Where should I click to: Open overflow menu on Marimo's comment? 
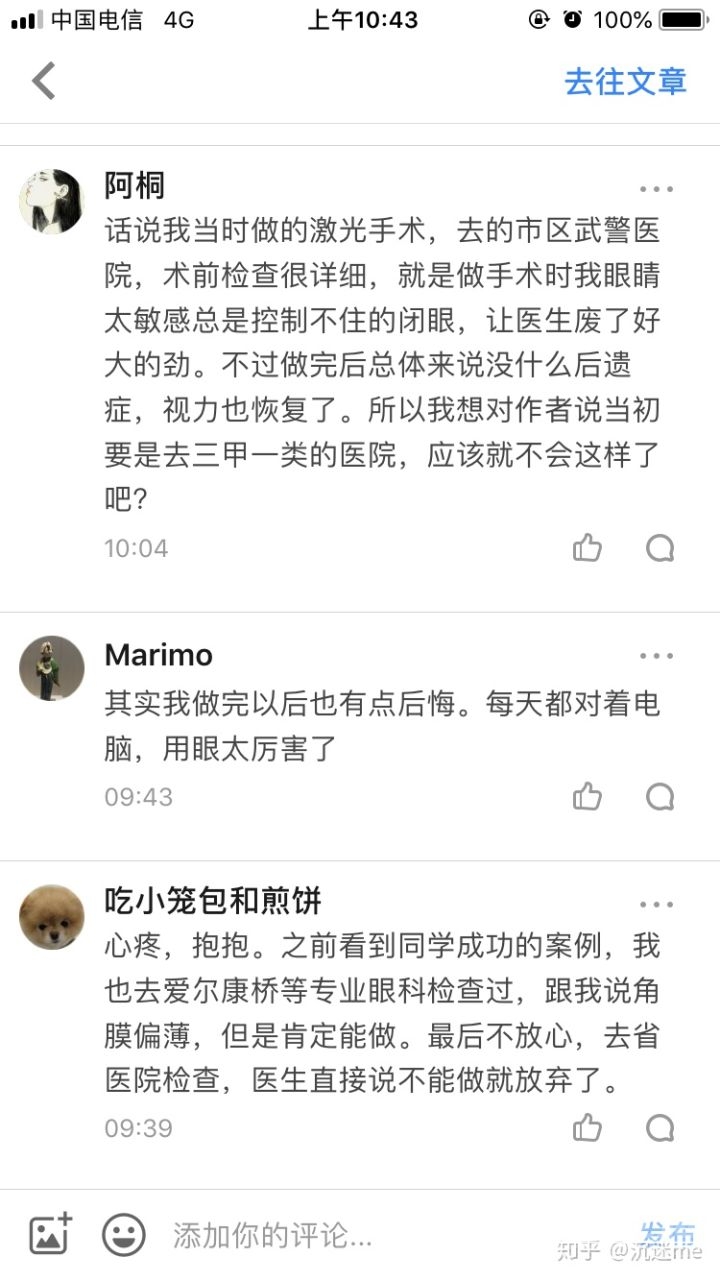[x=656, y=657]
